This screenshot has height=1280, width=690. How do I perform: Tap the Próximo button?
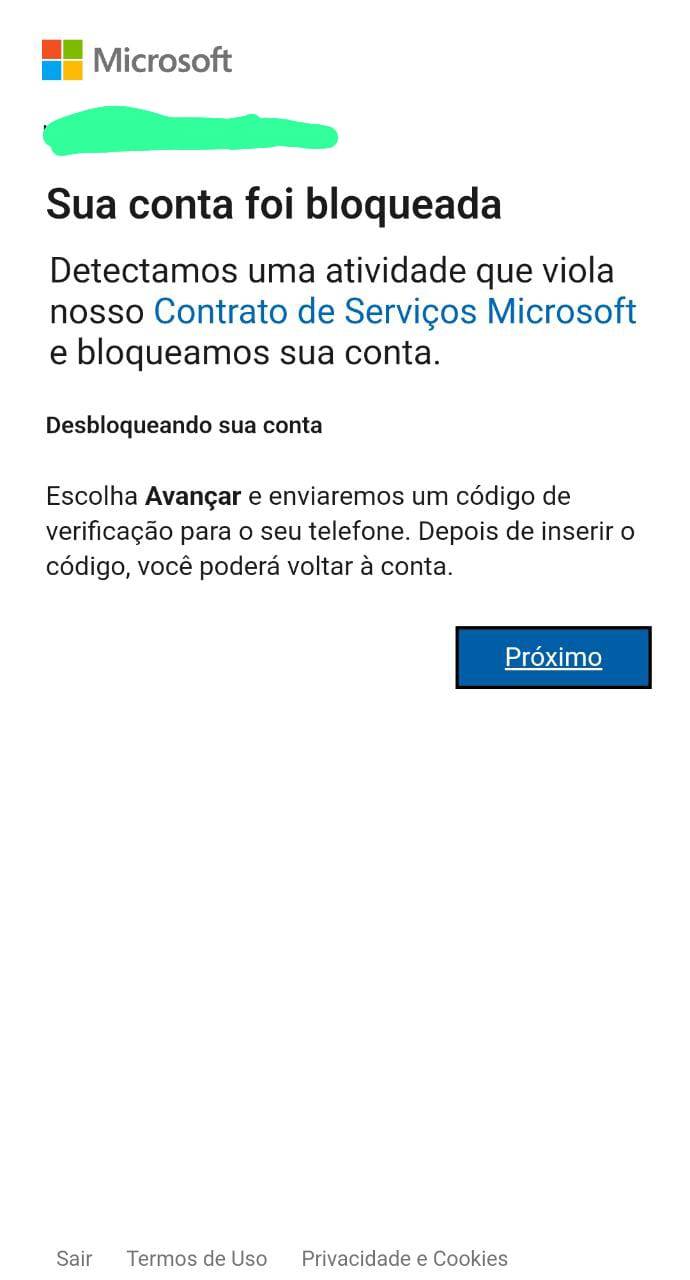553,657
